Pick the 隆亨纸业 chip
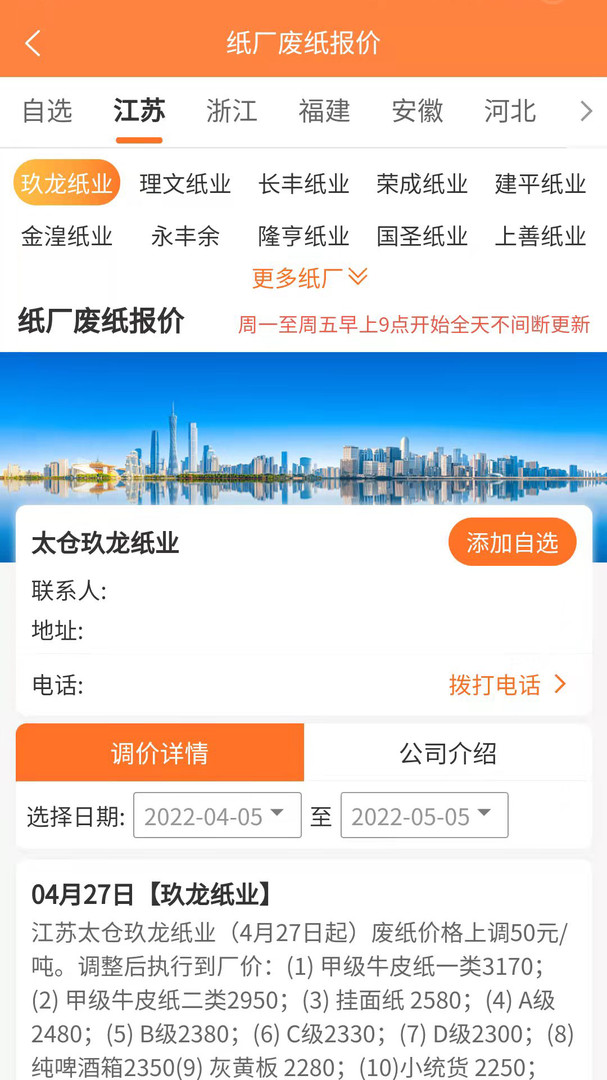Viewport: 607px width, 1080px height. 304,237
